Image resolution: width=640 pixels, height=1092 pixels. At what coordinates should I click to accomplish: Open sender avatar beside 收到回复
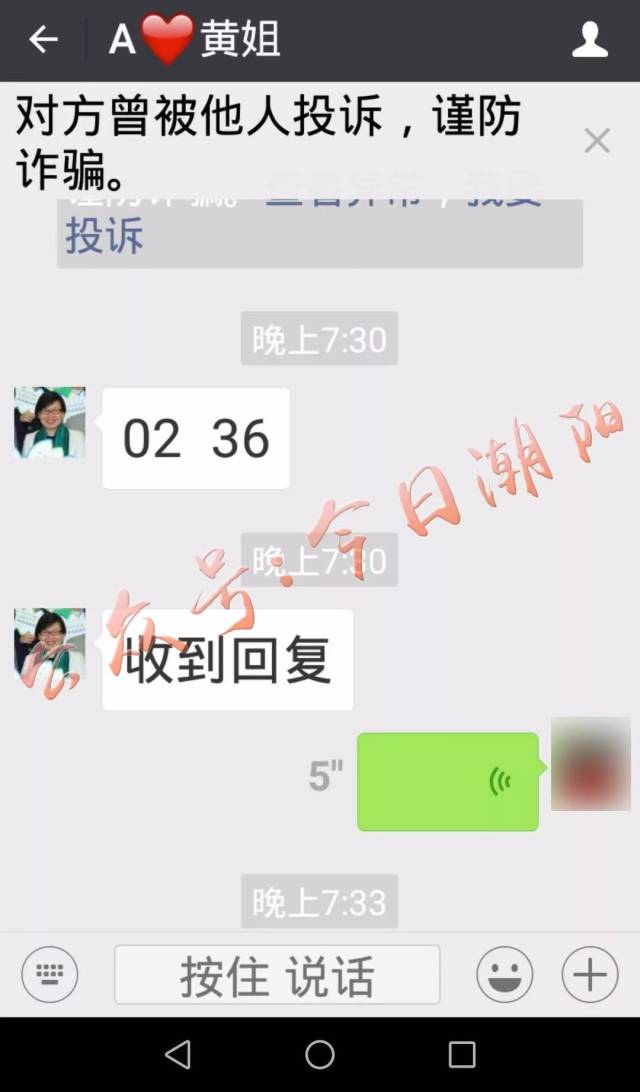(50, 644)
